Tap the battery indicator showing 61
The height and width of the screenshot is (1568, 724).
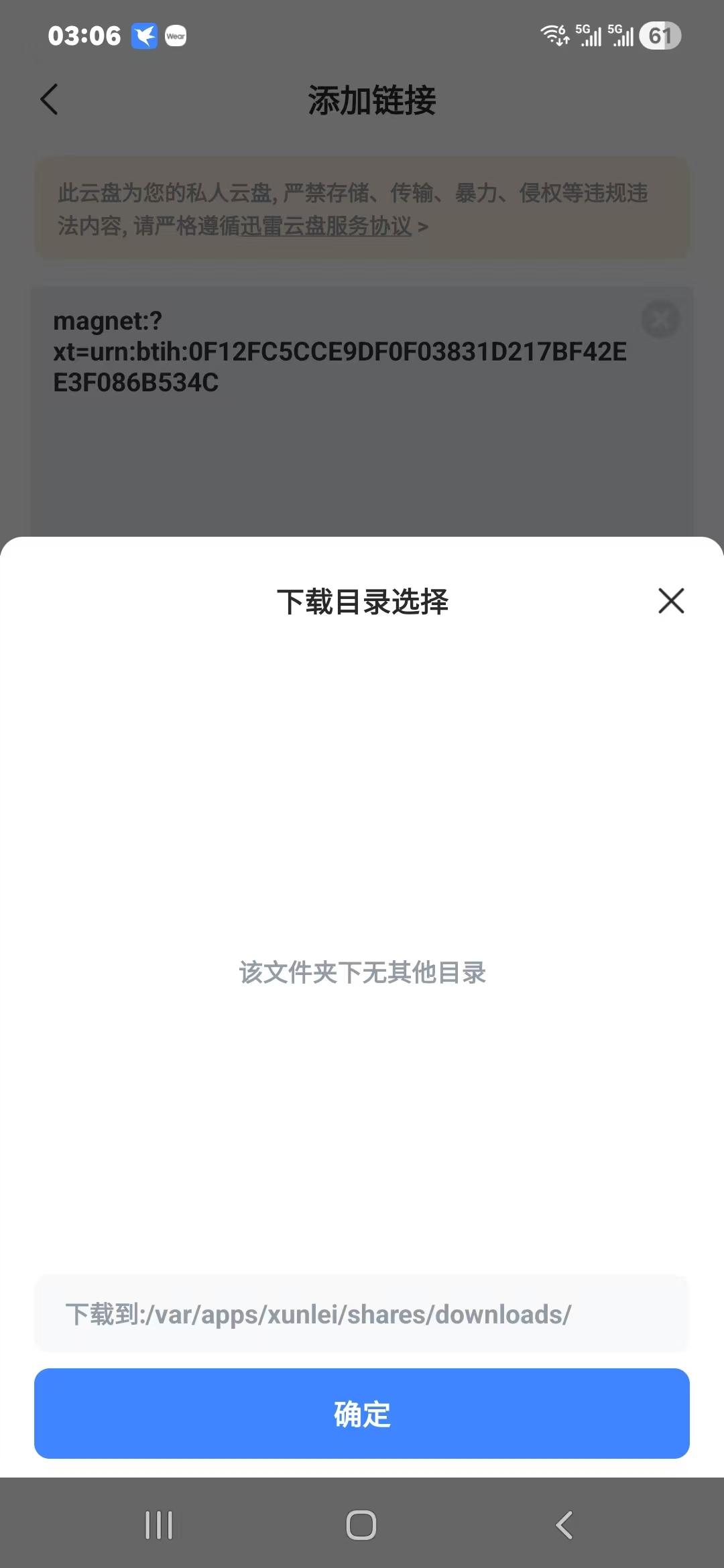[x=660, y=35]
